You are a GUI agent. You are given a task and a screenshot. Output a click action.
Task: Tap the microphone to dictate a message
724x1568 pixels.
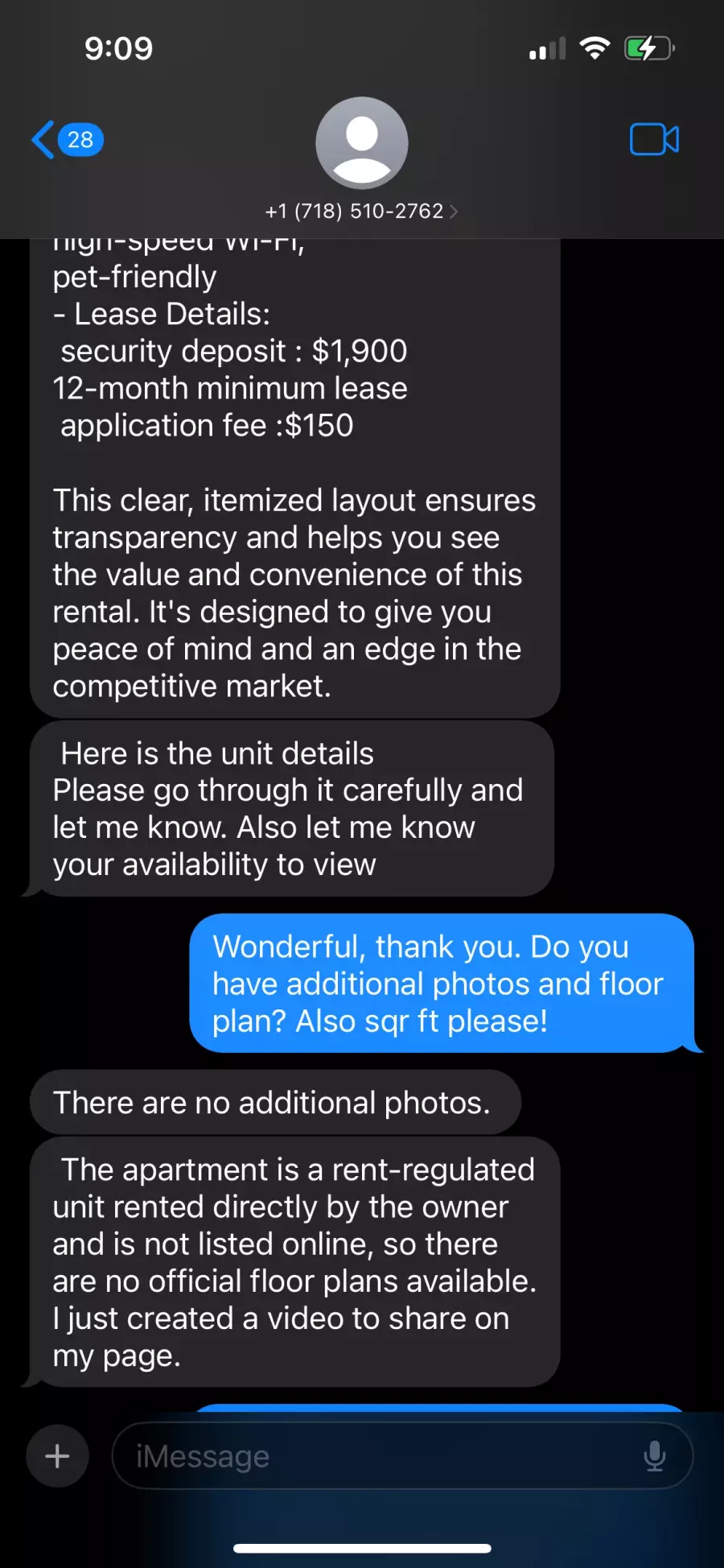(655, 1456)
